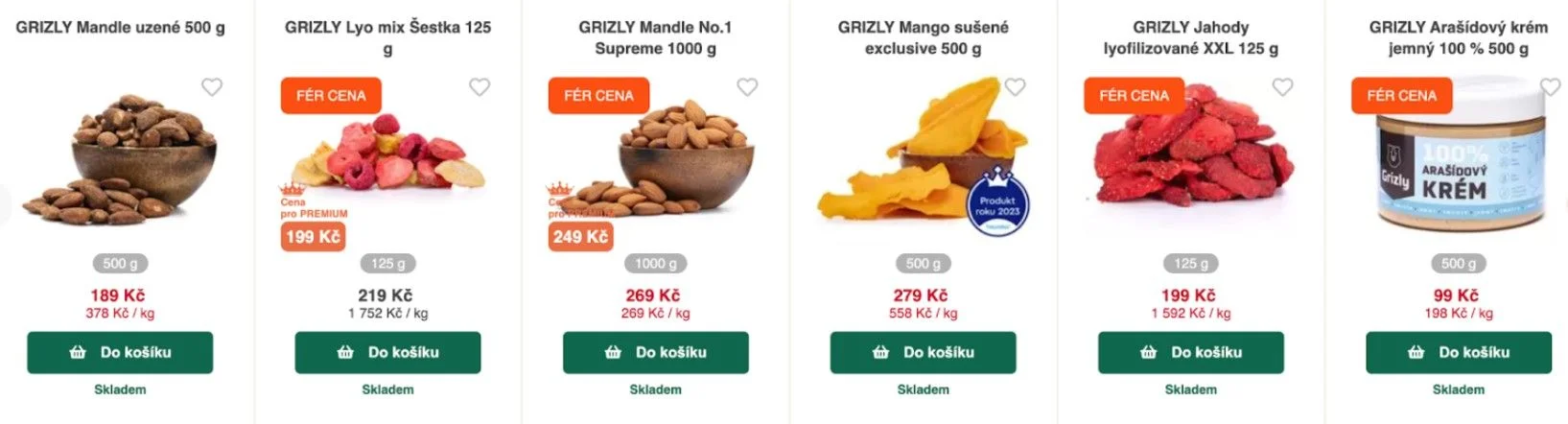Favorite GRIZLY Jahody lyofilizované with the heart
This screenshot has width=1568, height=424.
1282,87
